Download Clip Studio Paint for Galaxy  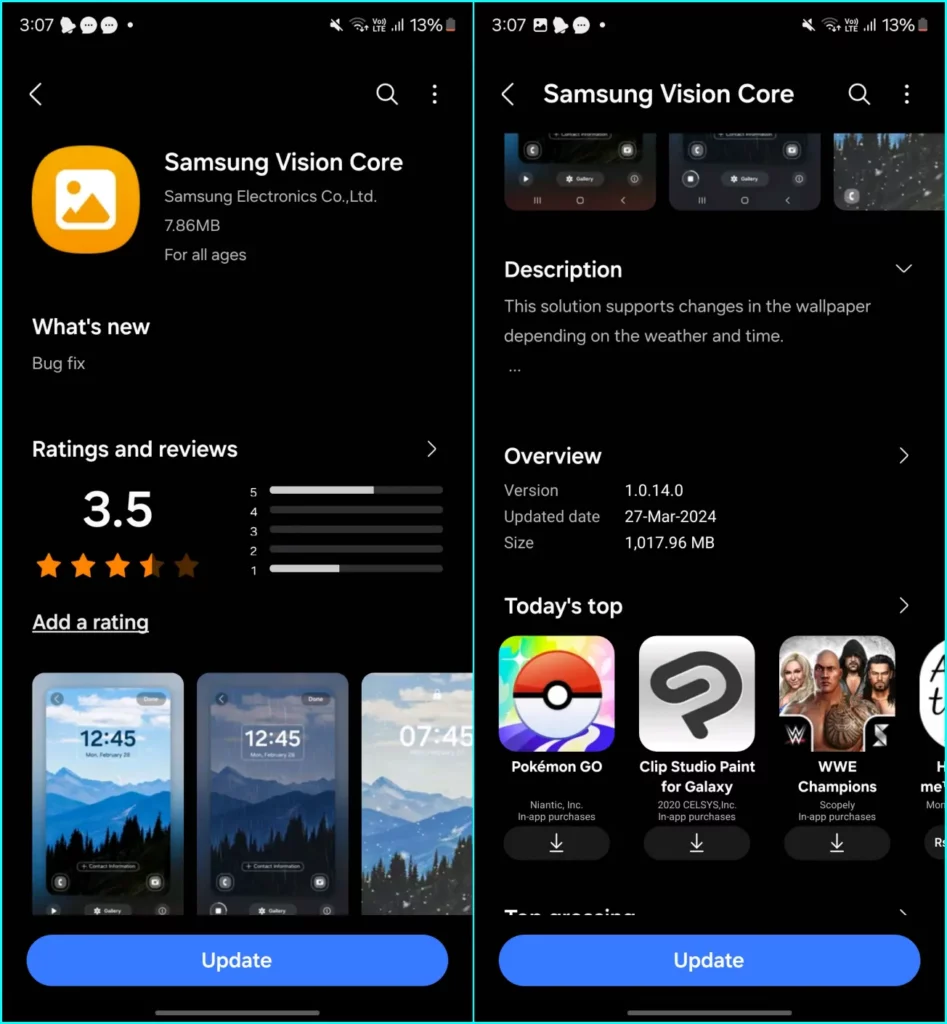tap(697, 843)
